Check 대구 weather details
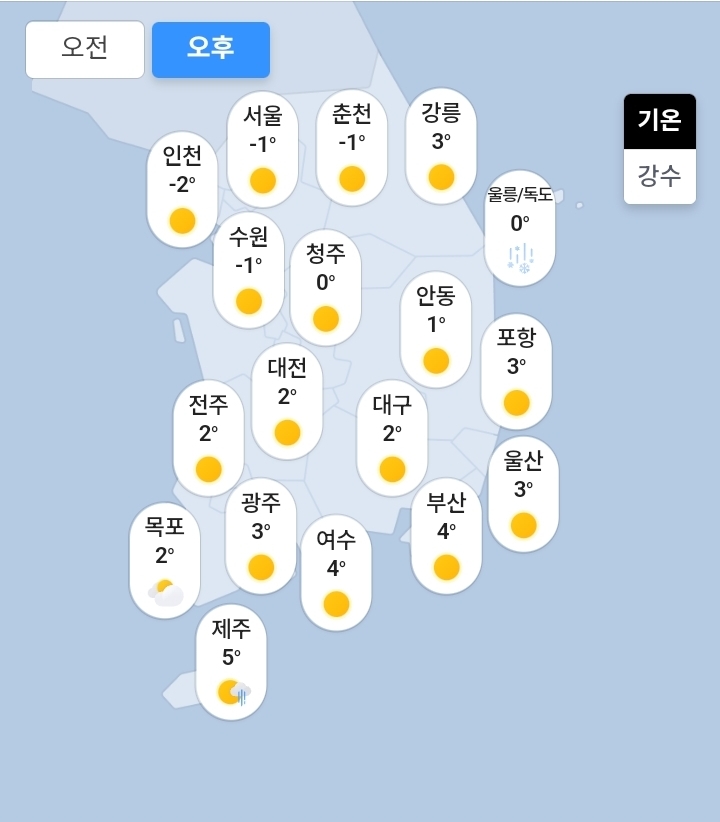The height and width of the screenshot is (822, 720). tap(392, 437)
